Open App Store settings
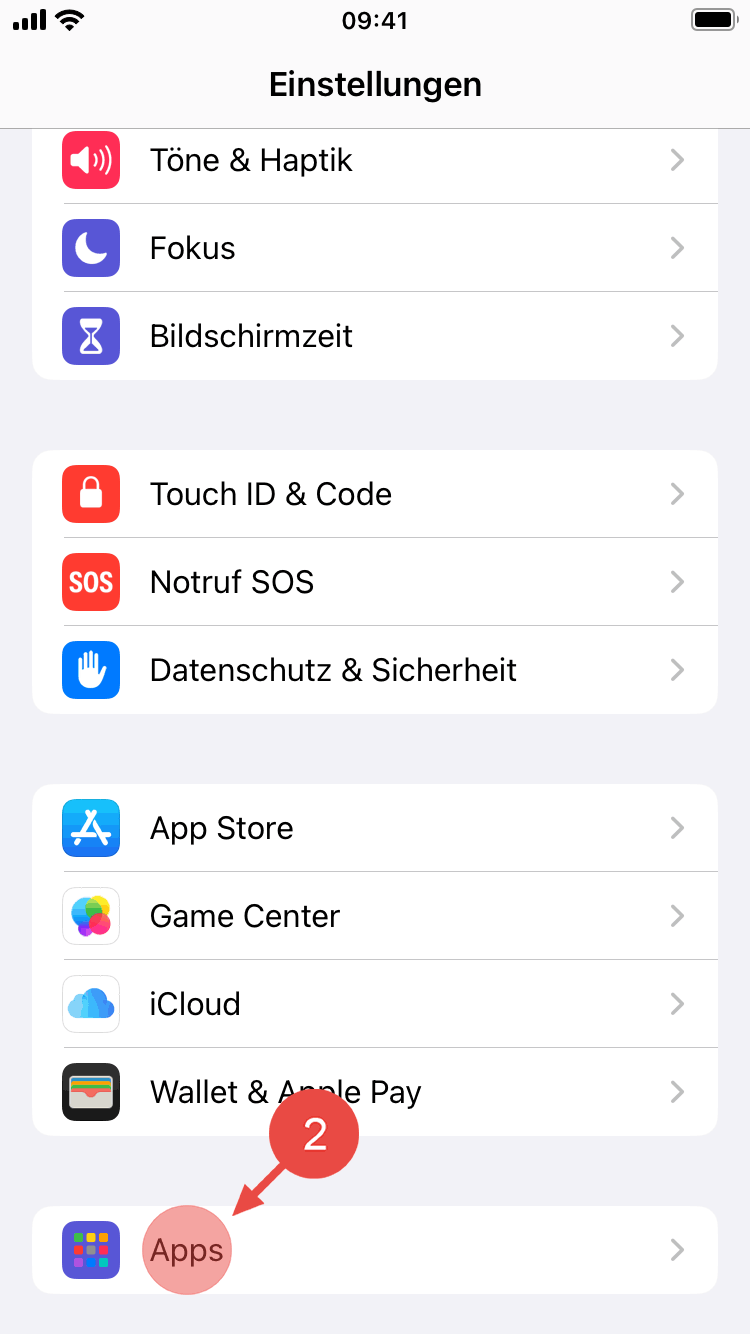The image size is (750, 1334). (374, 828)
